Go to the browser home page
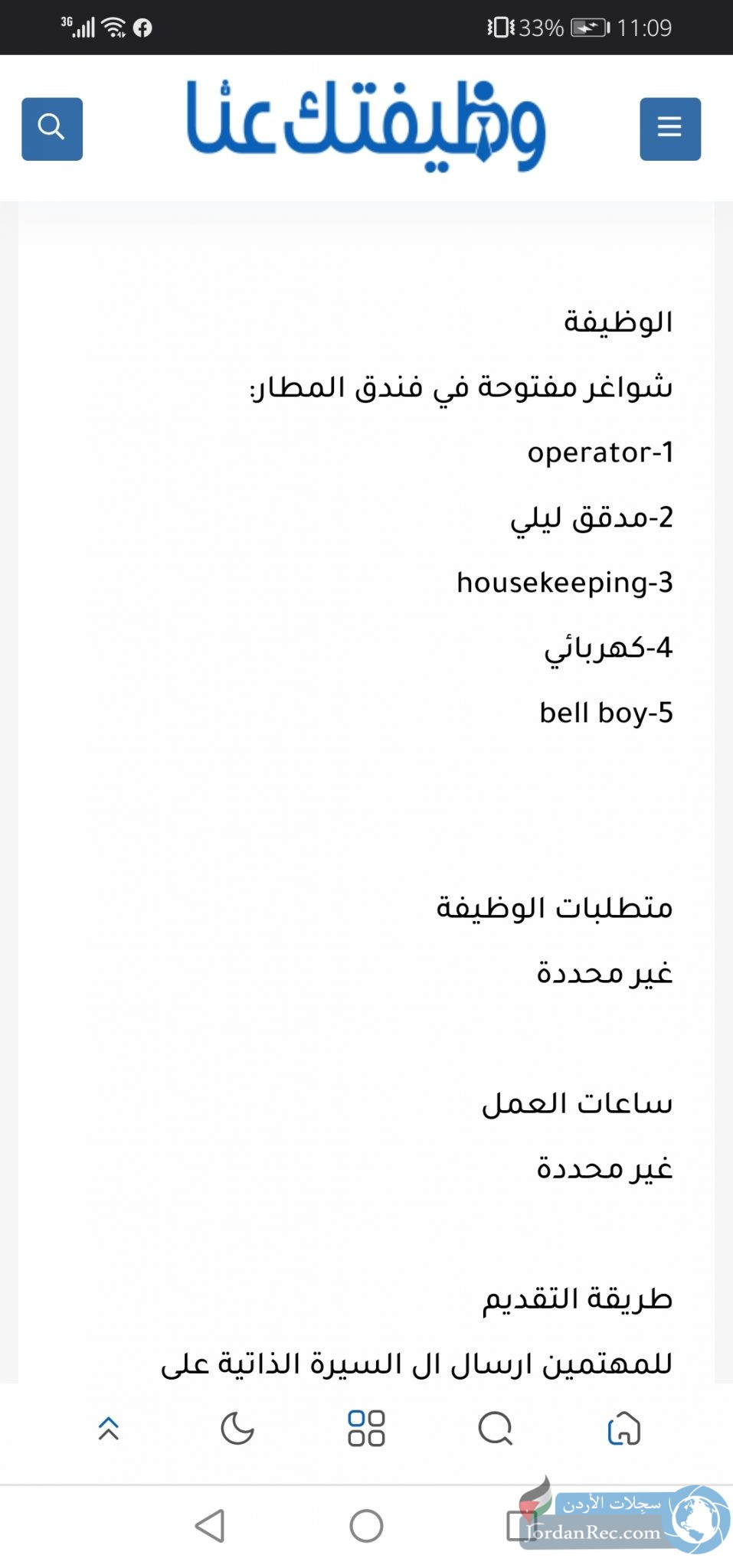 [x=623, y=1428]
